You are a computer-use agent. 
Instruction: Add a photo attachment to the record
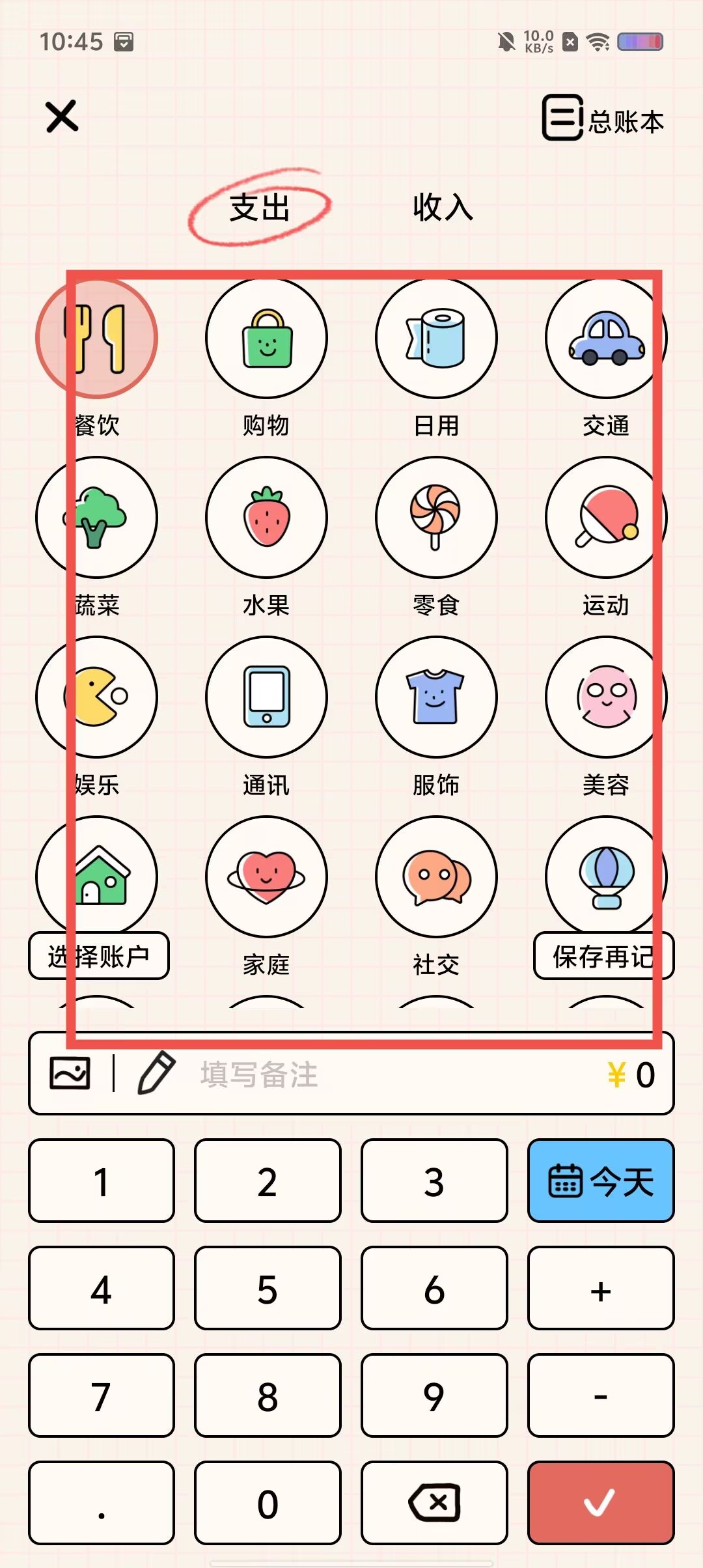point(70,1073)
